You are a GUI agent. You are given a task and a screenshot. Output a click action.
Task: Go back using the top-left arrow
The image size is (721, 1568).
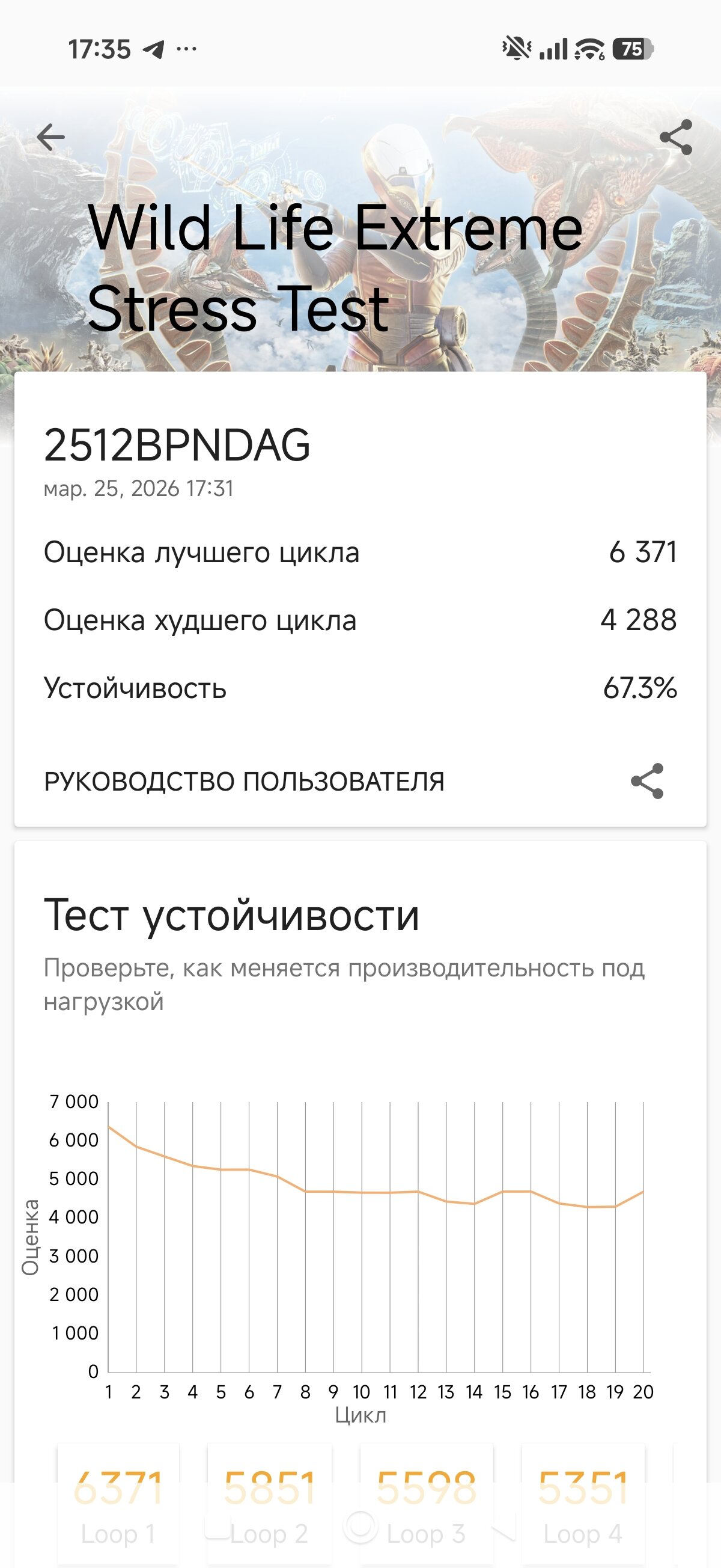click(x=50, y=138)
